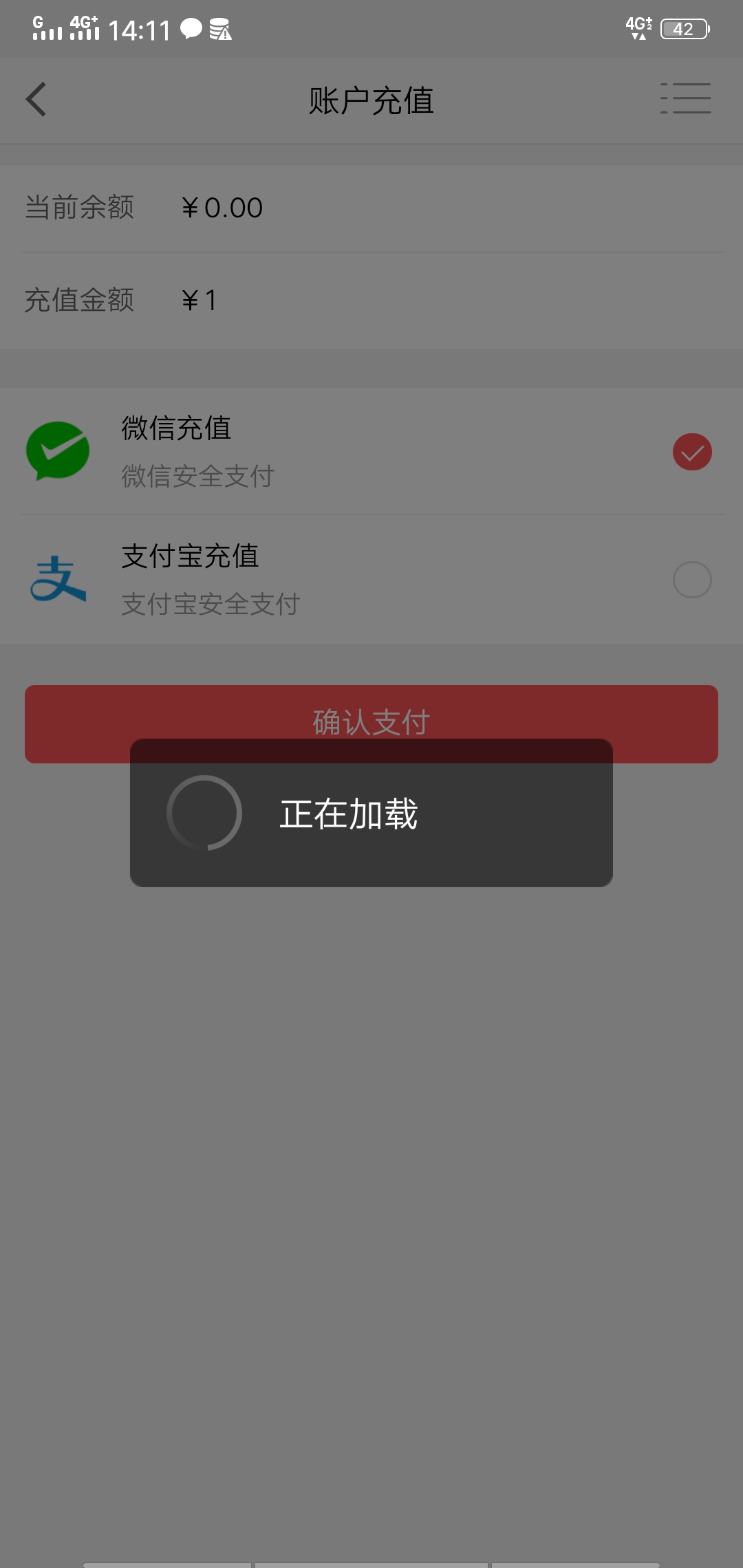The height and width of the screenshot is (1568, 743).
Task: Select 微信充值 as the payment method
Action: (691, 452)
